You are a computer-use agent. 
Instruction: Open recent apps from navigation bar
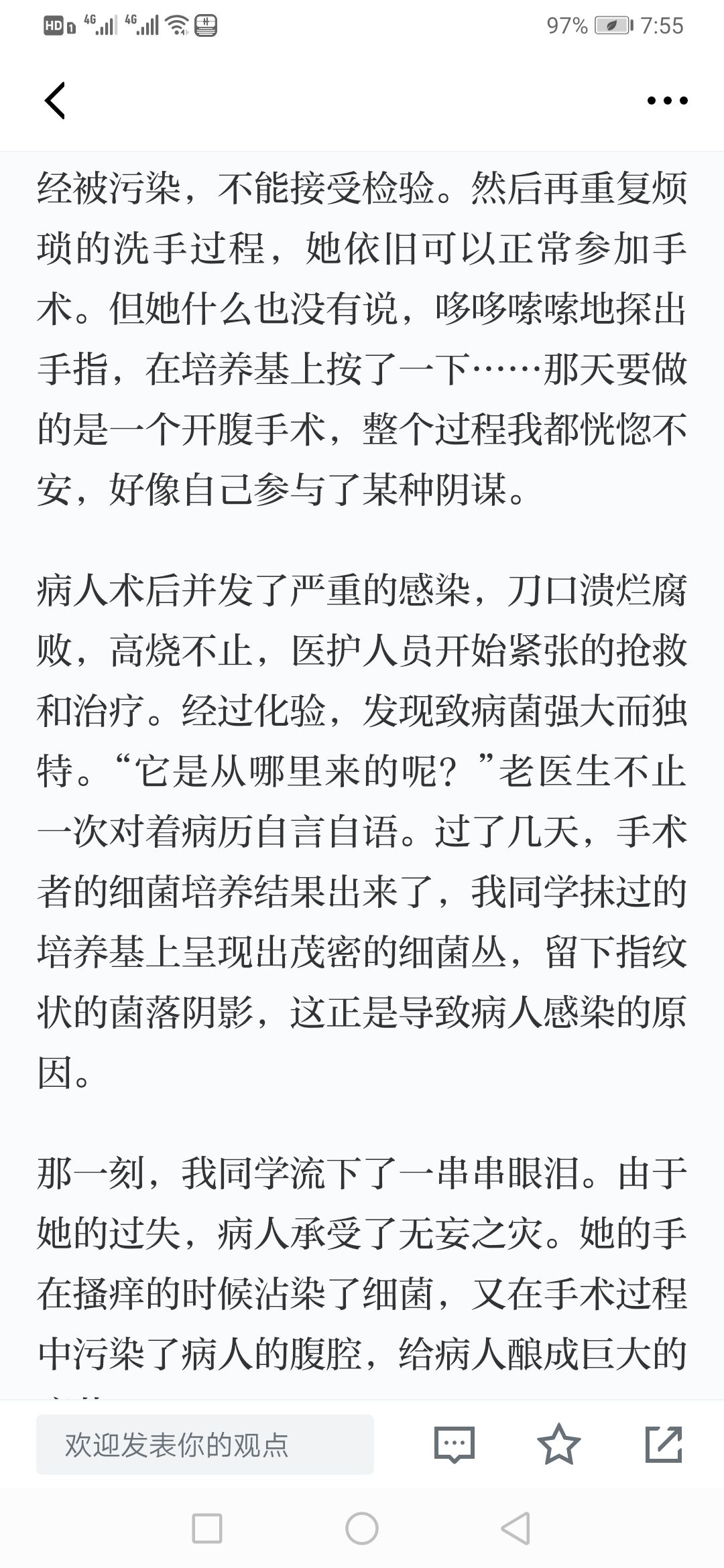click(x=207, y=1528)
